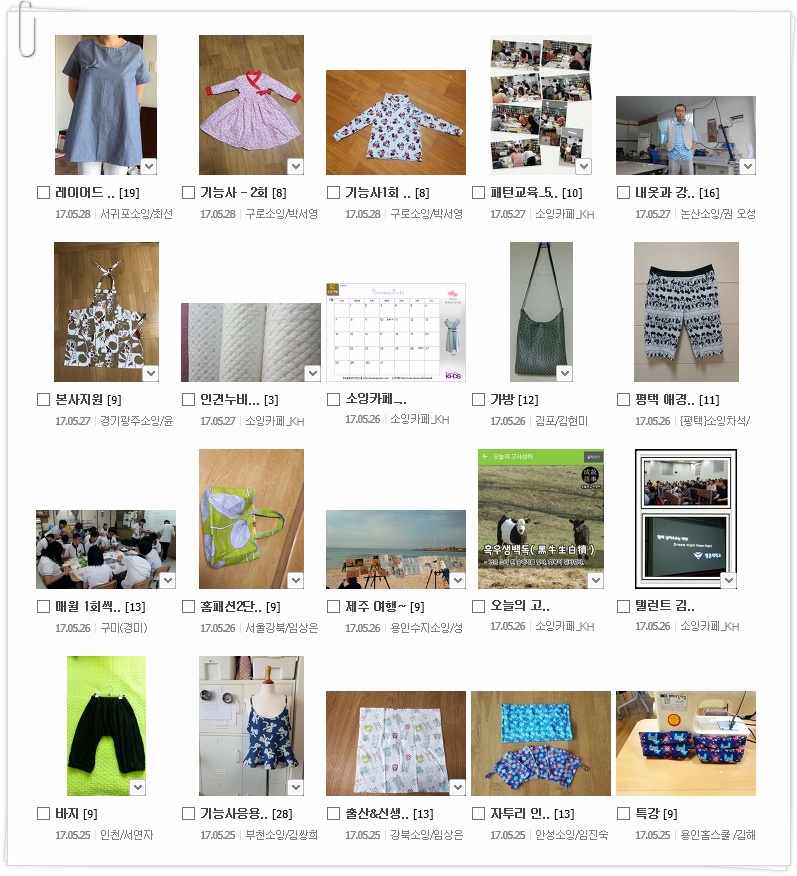Open the 평택 애경 post title
797x876 pixels.
[x=664, y=400]
